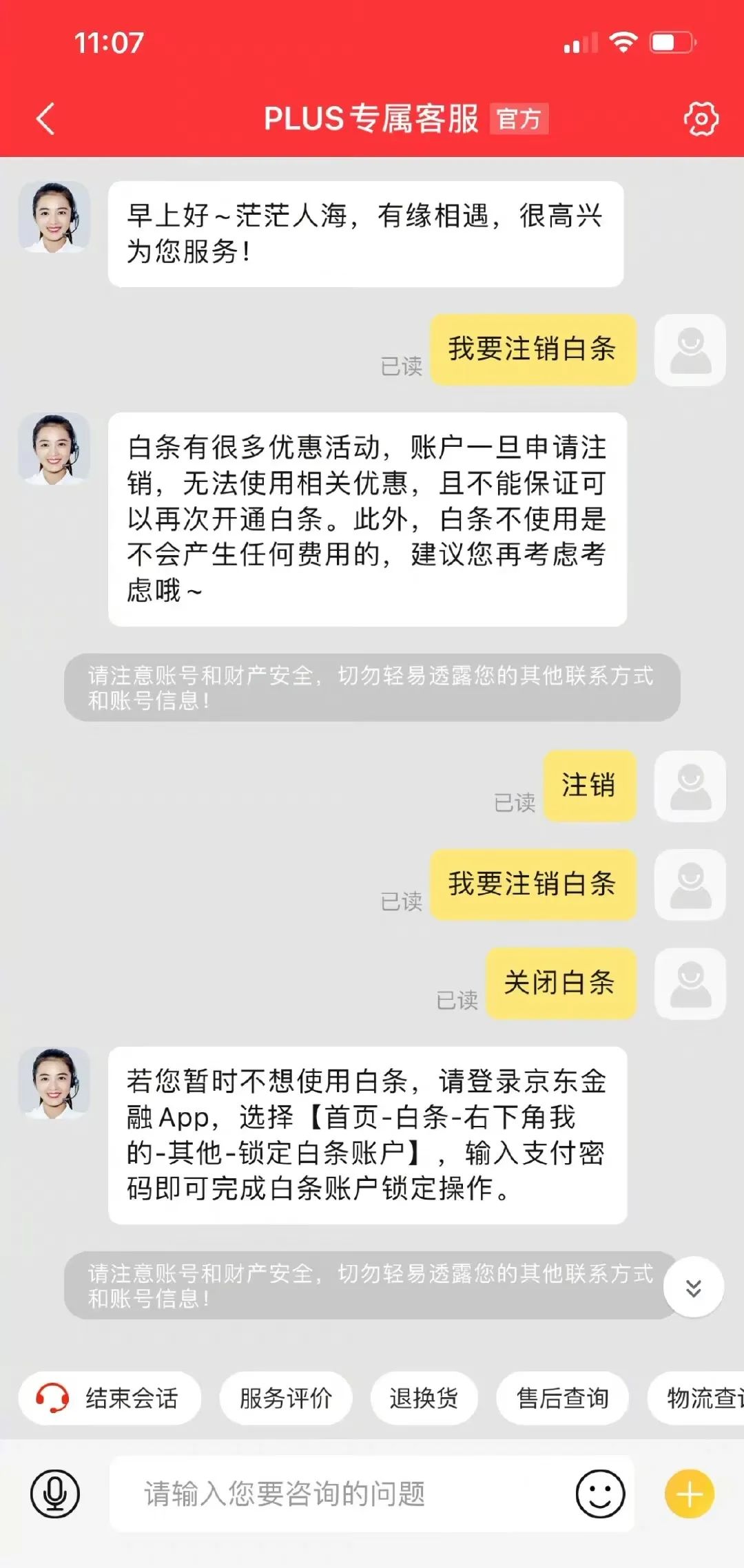The width and height of the screenshot is (744, 1568).
Task: Open chat settings gear icon
Action: click(x=701, y=119)
